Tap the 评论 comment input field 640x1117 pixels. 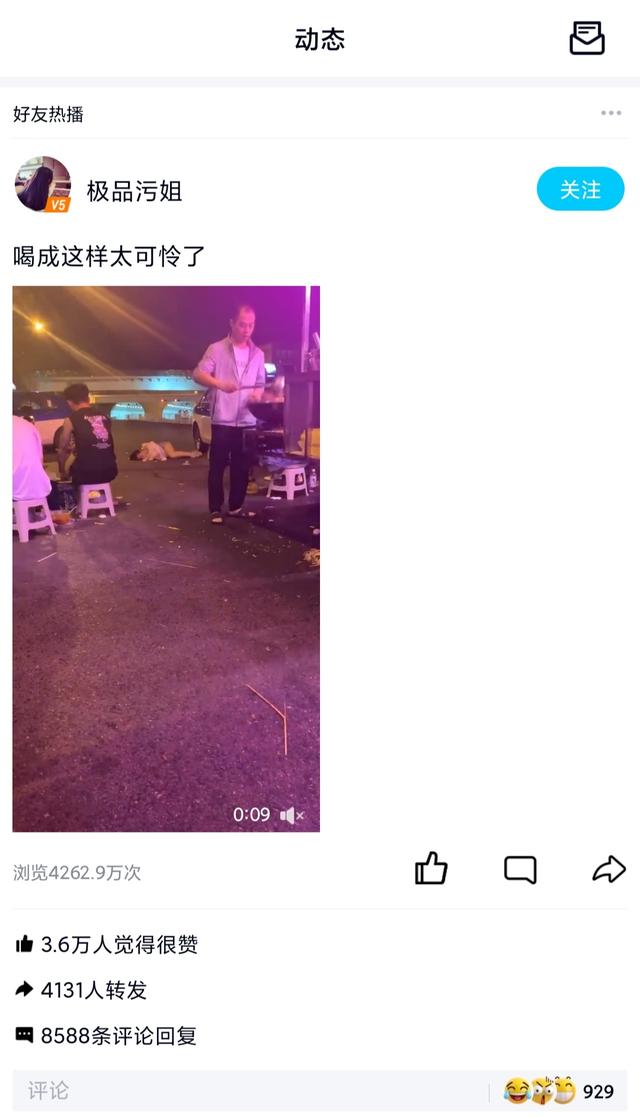pos(250,1091)
